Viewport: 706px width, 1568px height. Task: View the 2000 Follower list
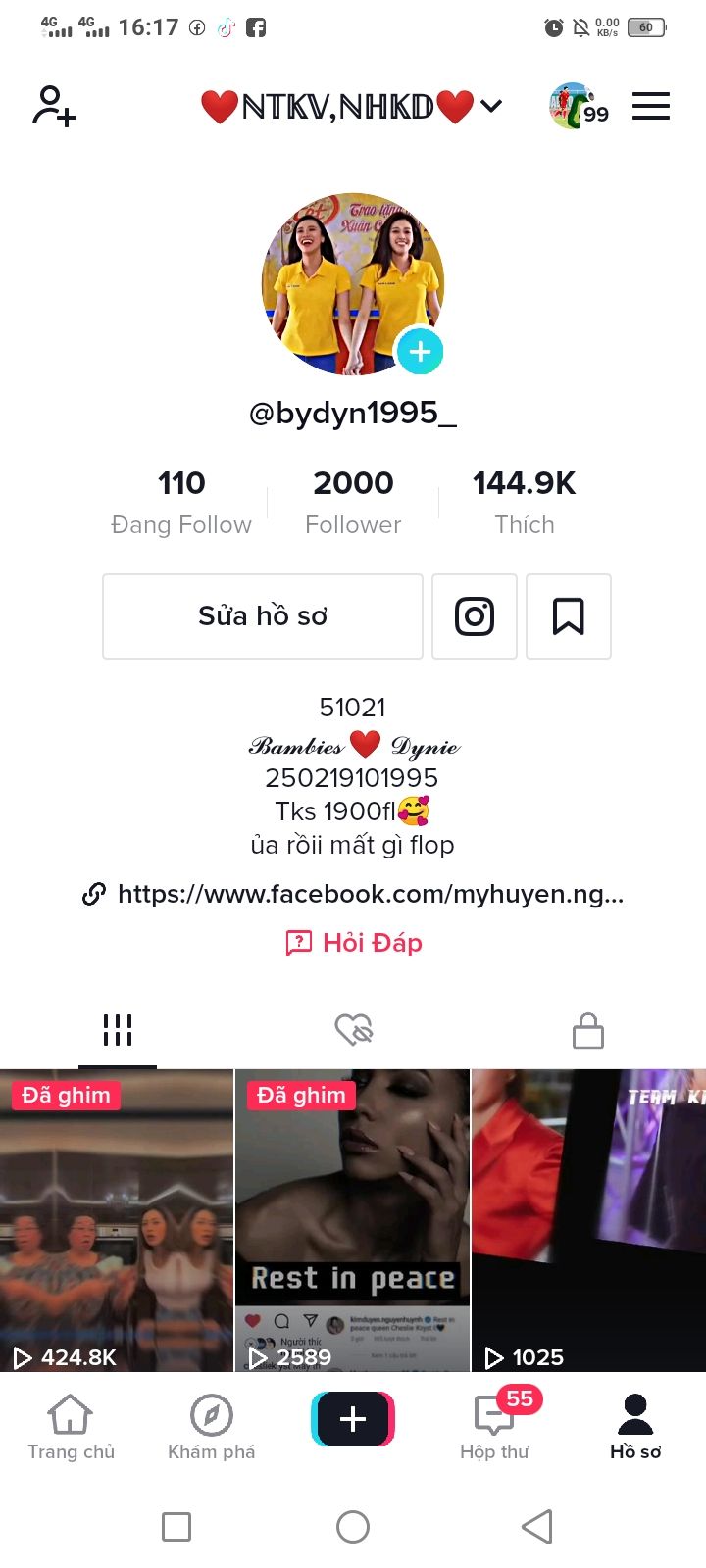pyautogui.click(x=353, y=502)
